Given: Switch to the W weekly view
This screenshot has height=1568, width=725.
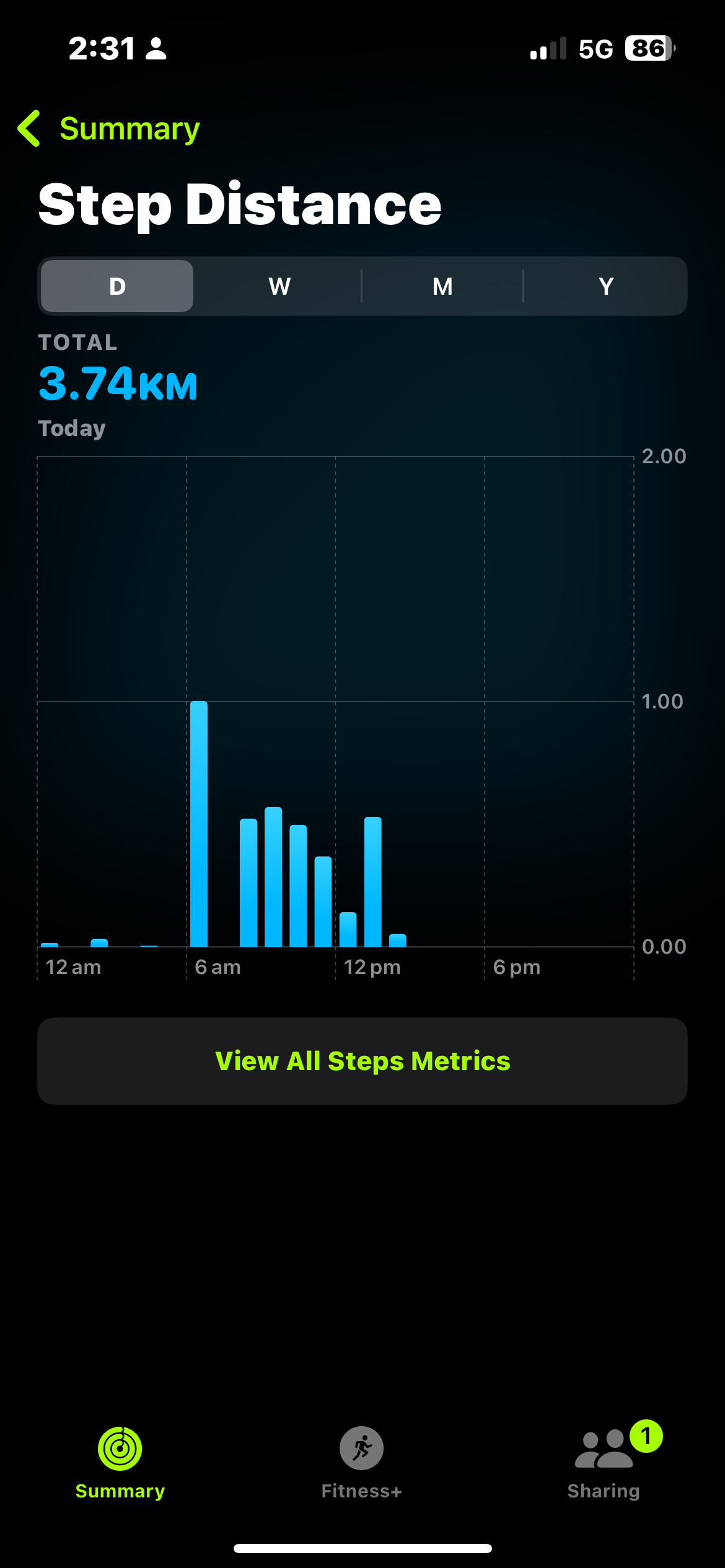Looking at the screenshot, I should pyautogui.click(x=279, y=286).
